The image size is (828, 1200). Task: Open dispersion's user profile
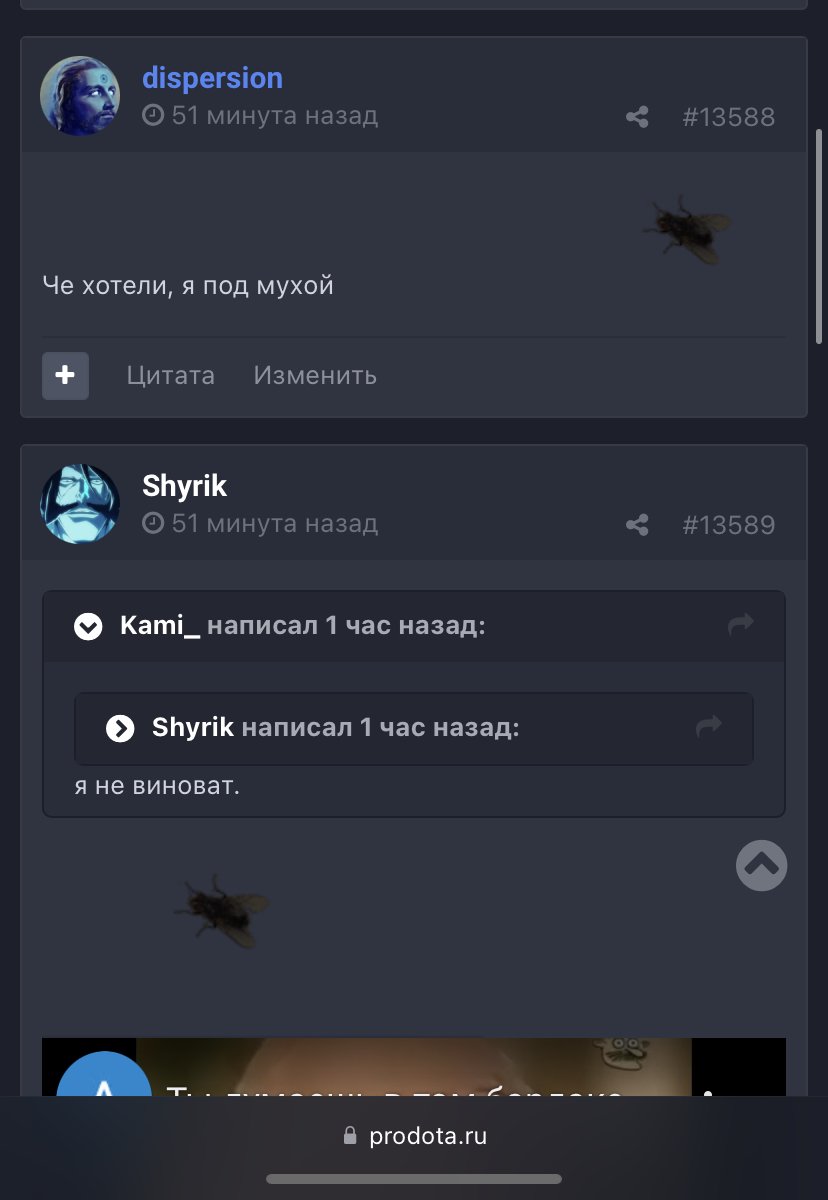tap(212, 78)
